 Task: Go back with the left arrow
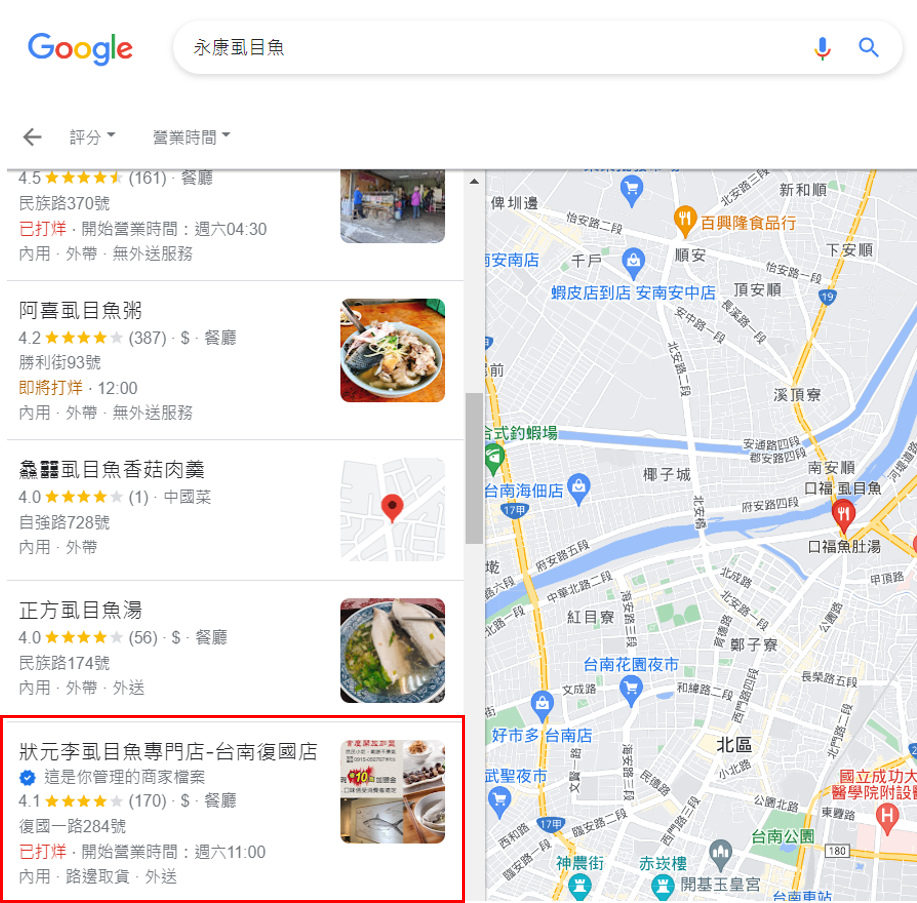(33, 137)
